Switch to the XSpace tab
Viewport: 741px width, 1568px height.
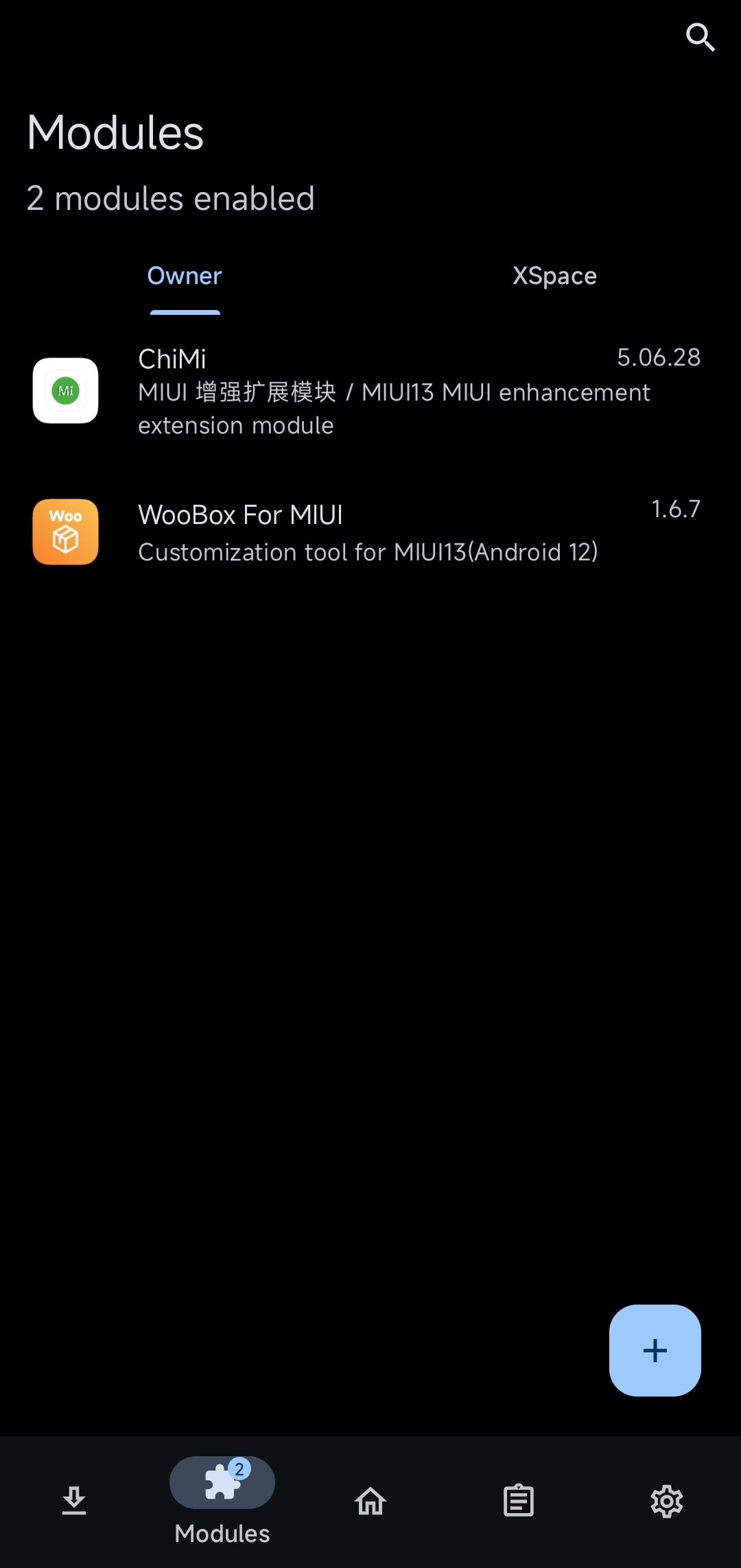click(554, 276)
